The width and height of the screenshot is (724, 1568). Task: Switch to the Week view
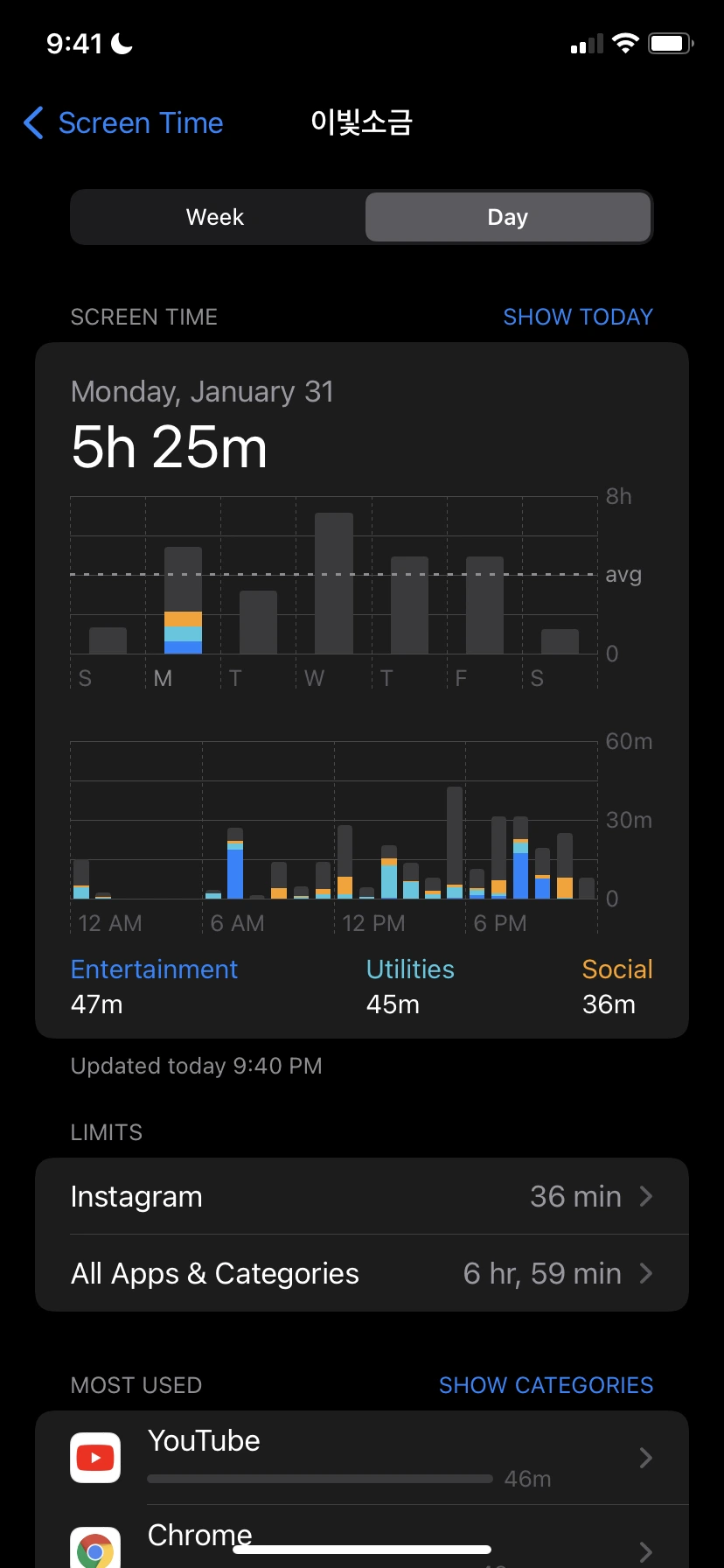216,217
